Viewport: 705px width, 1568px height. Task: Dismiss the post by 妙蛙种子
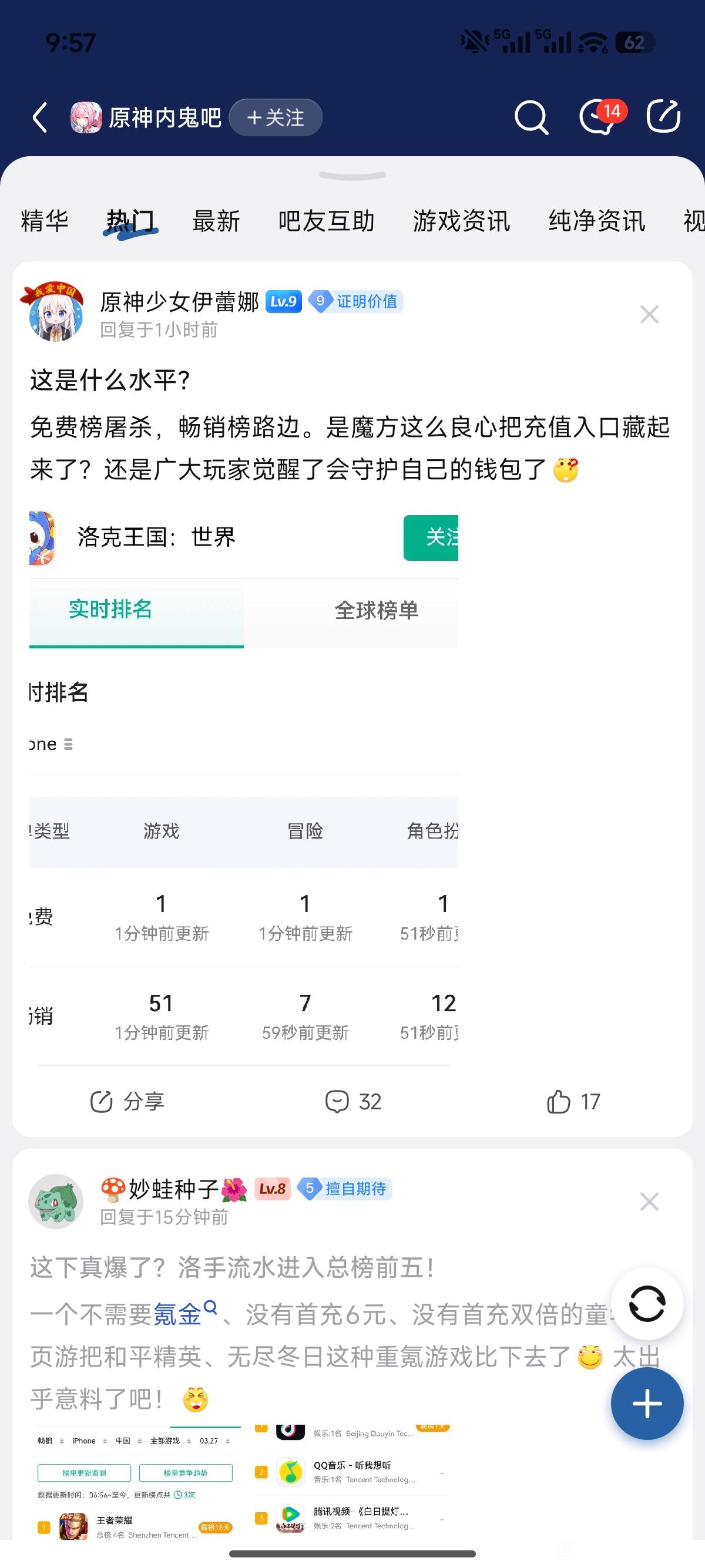[x=650, y=1202]
